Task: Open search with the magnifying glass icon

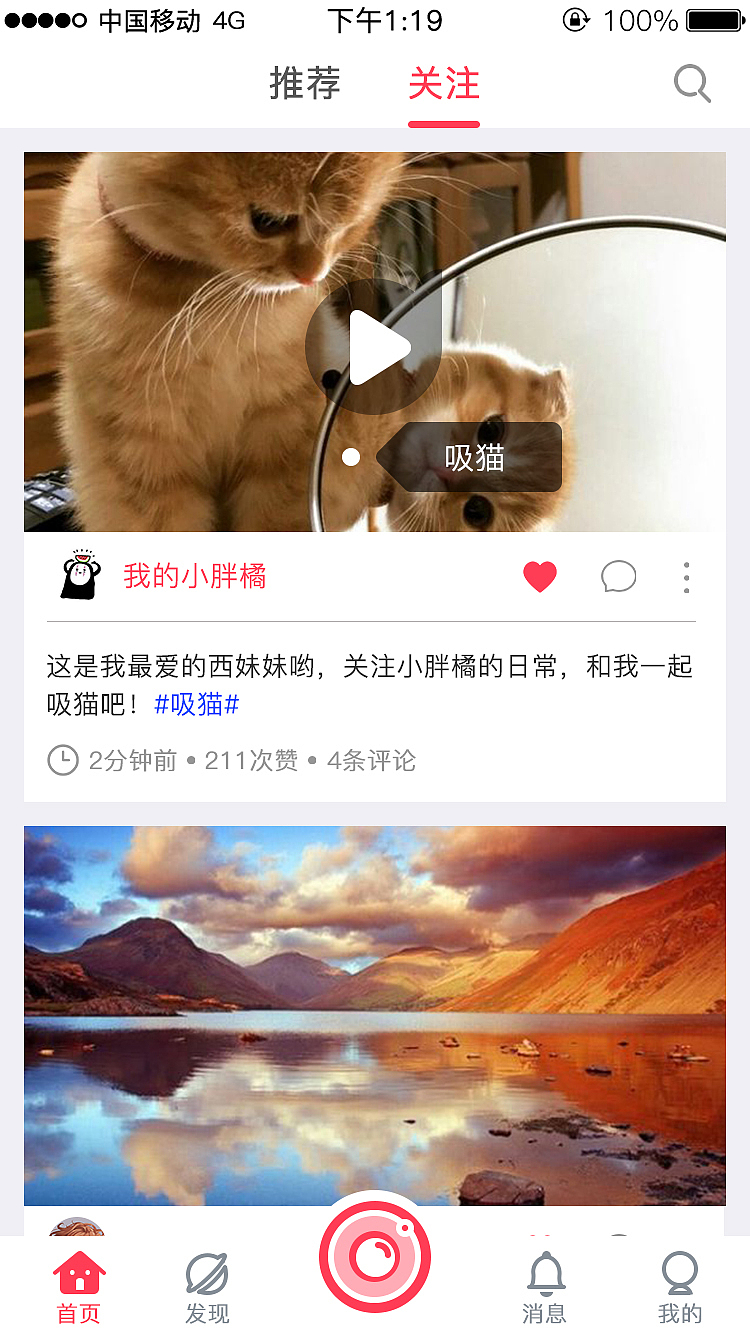Action: (x=692, y=85)
